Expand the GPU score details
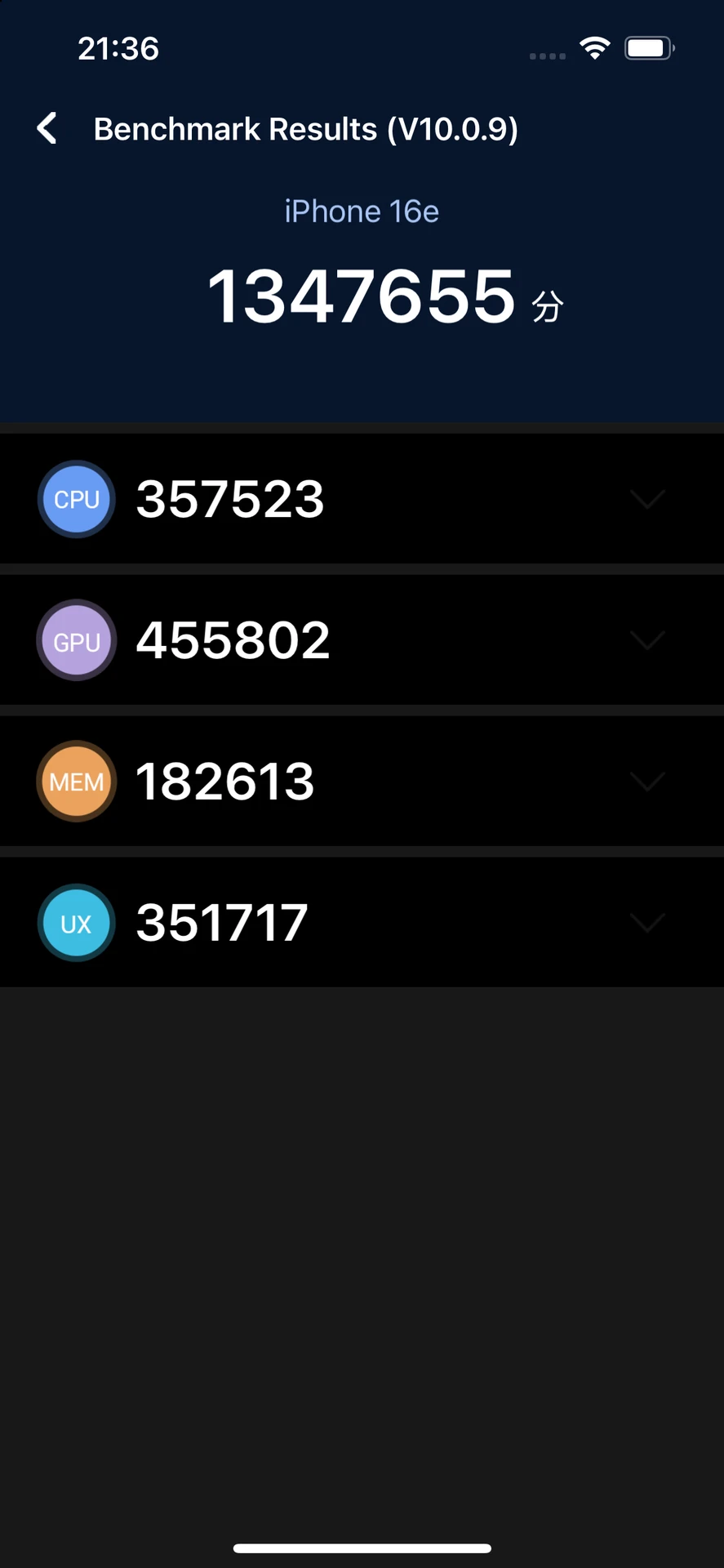 pyautogui.click(x=647, y=640)
